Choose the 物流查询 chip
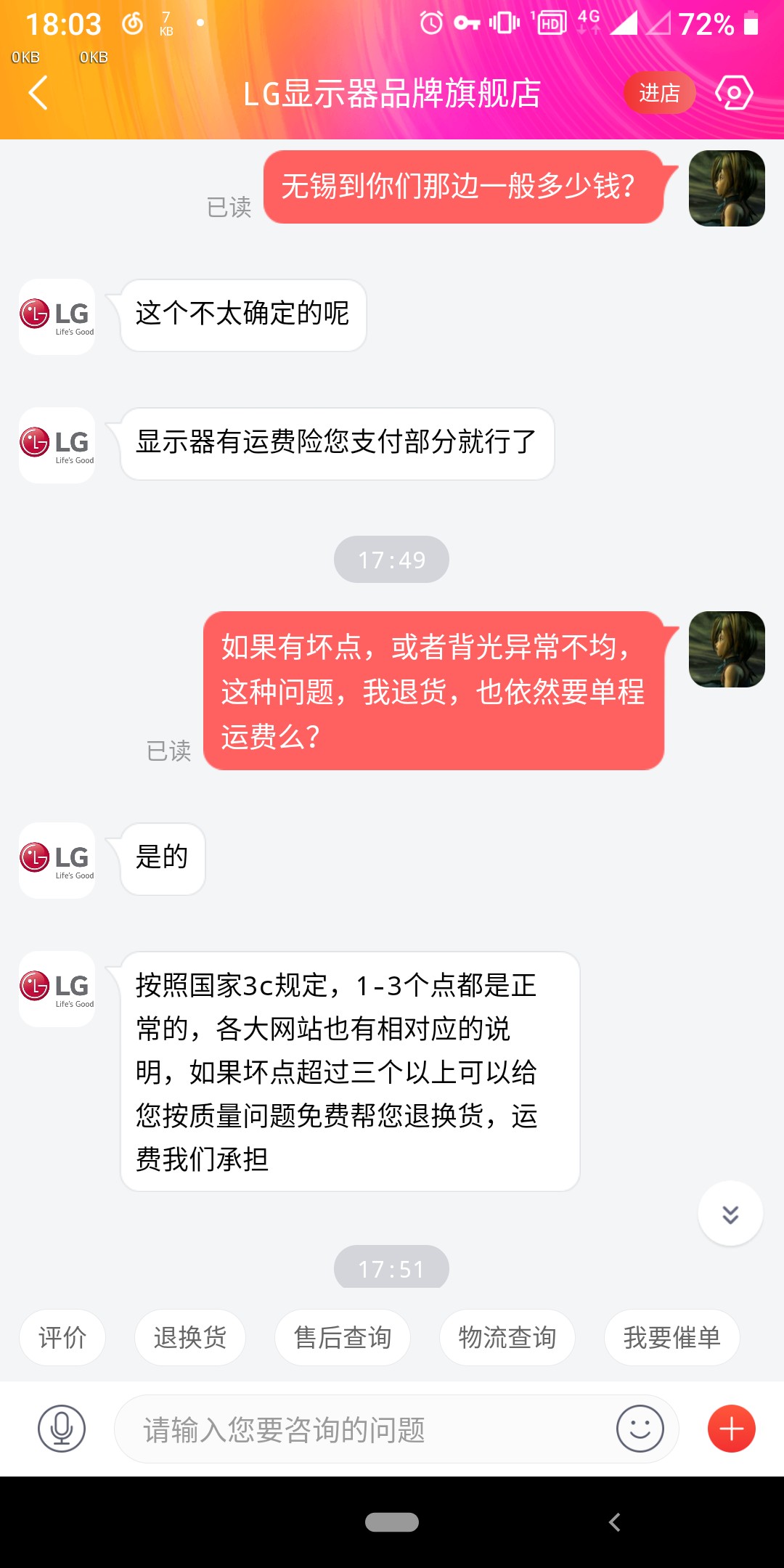Image resolution: width=784 pixels, height=1568 pixels. click(507, 1337)
